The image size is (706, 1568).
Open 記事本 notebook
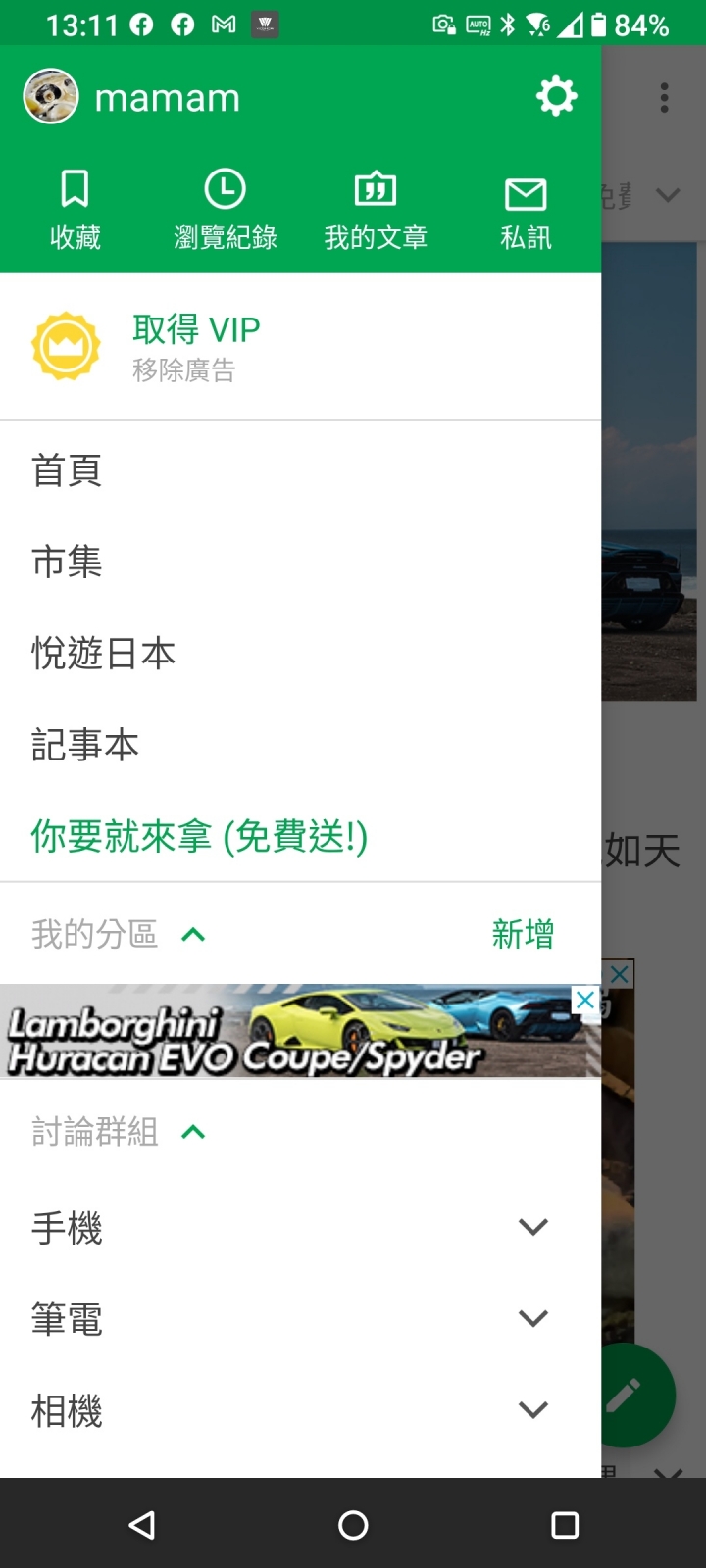85,745
